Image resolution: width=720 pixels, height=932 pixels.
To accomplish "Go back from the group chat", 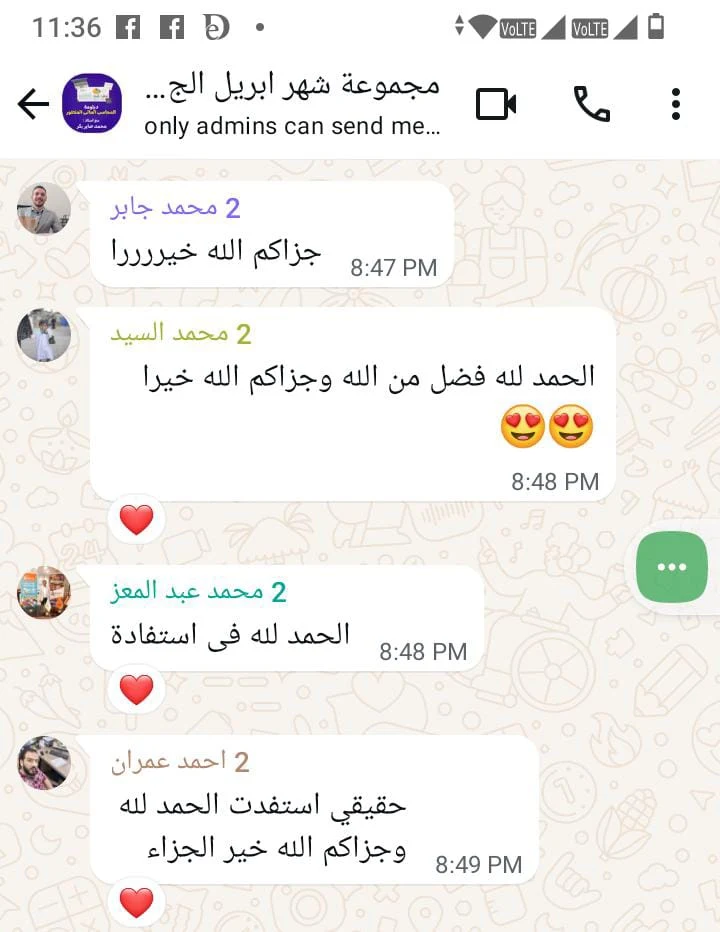I will point(33,104).
